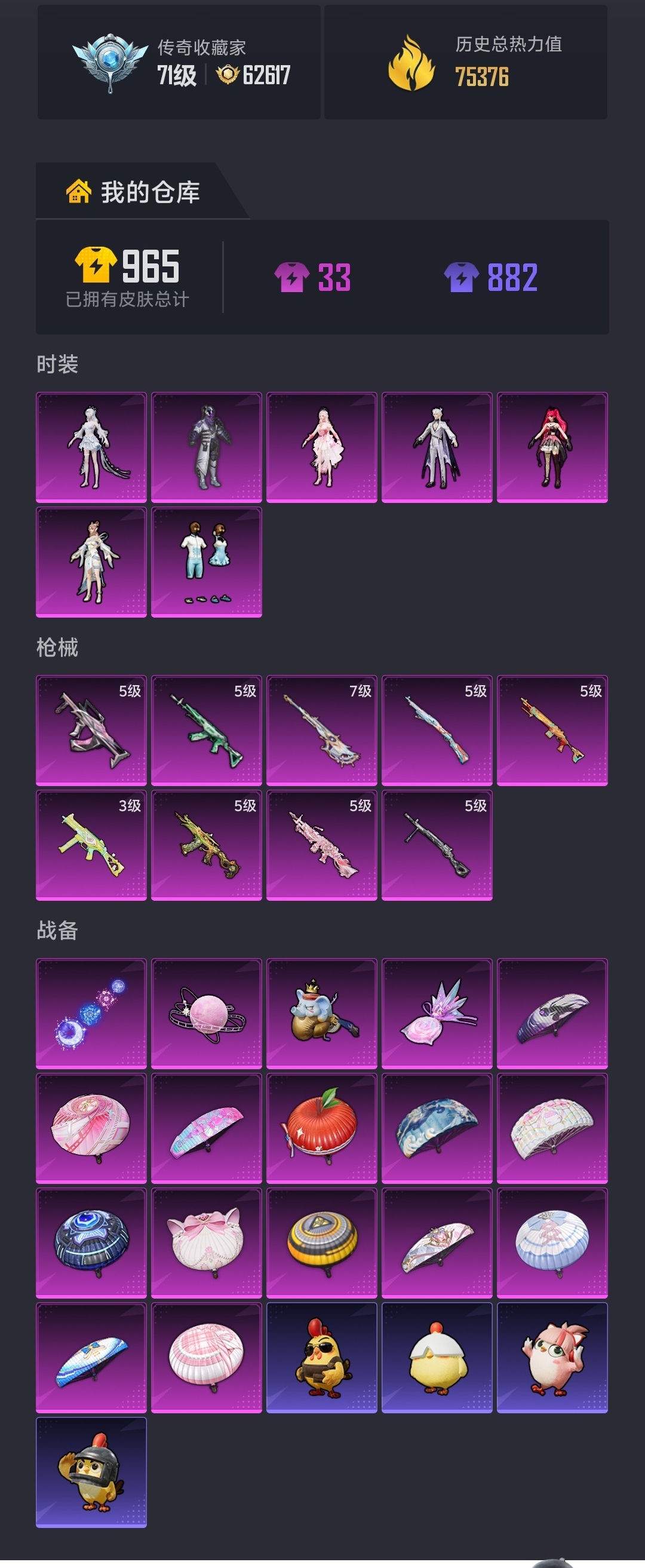Select the dark armored suit outfit
The image size is (645, 1568).
point(206,447)
